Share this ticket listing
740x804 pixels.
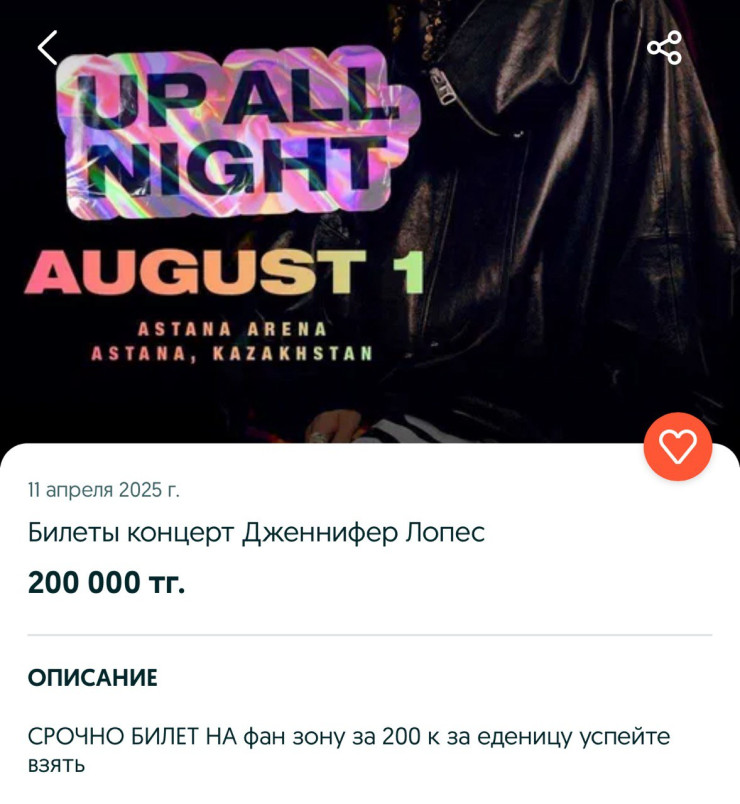664,47
